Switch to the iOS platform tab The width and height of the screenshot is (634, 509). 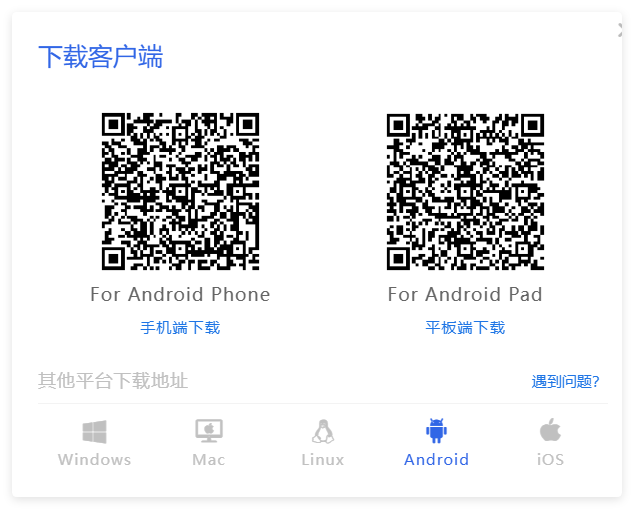550,444
